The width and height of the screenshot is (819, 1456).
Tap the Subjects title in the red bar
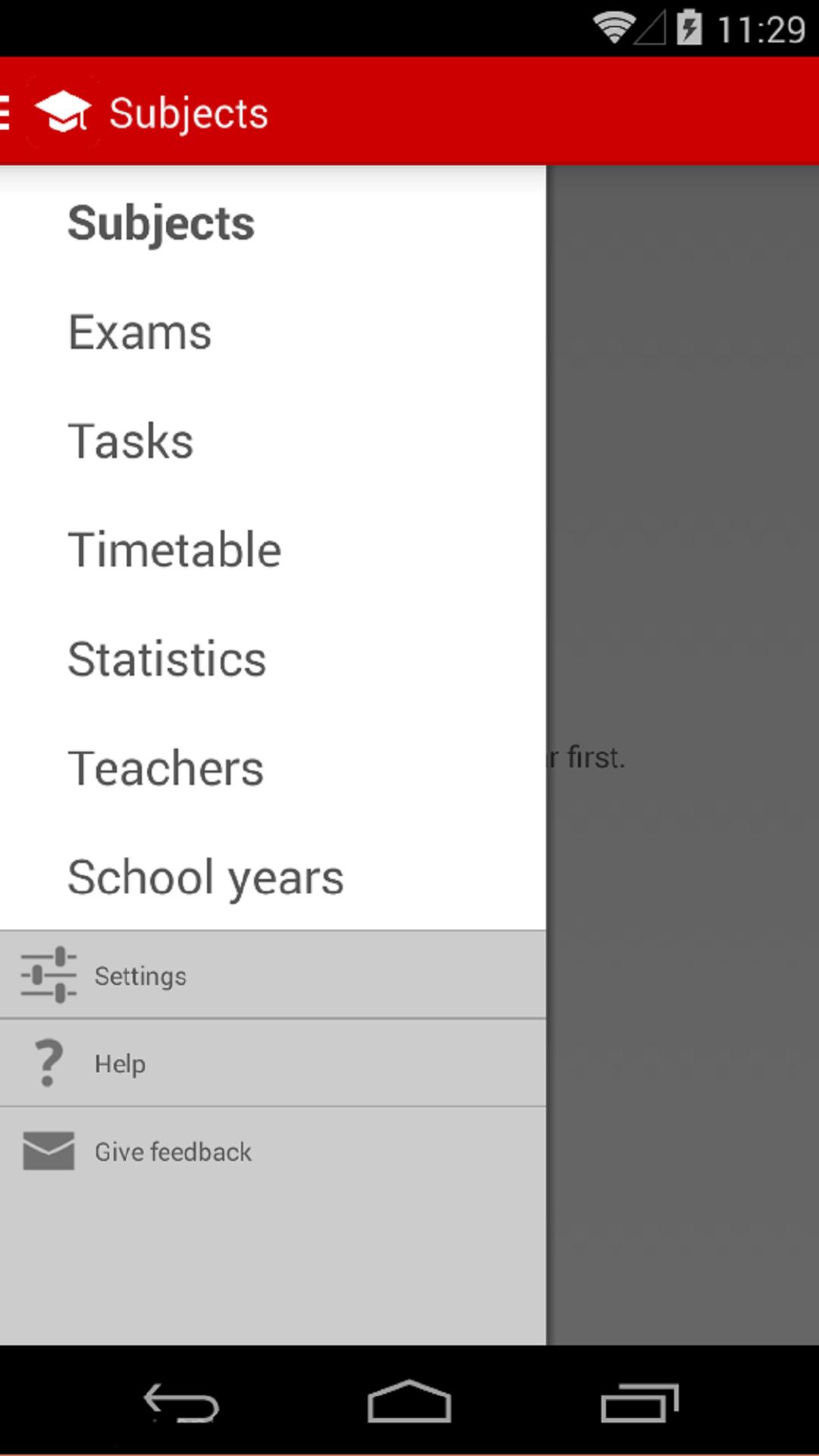pyautogui.click(x=189, y=112)
